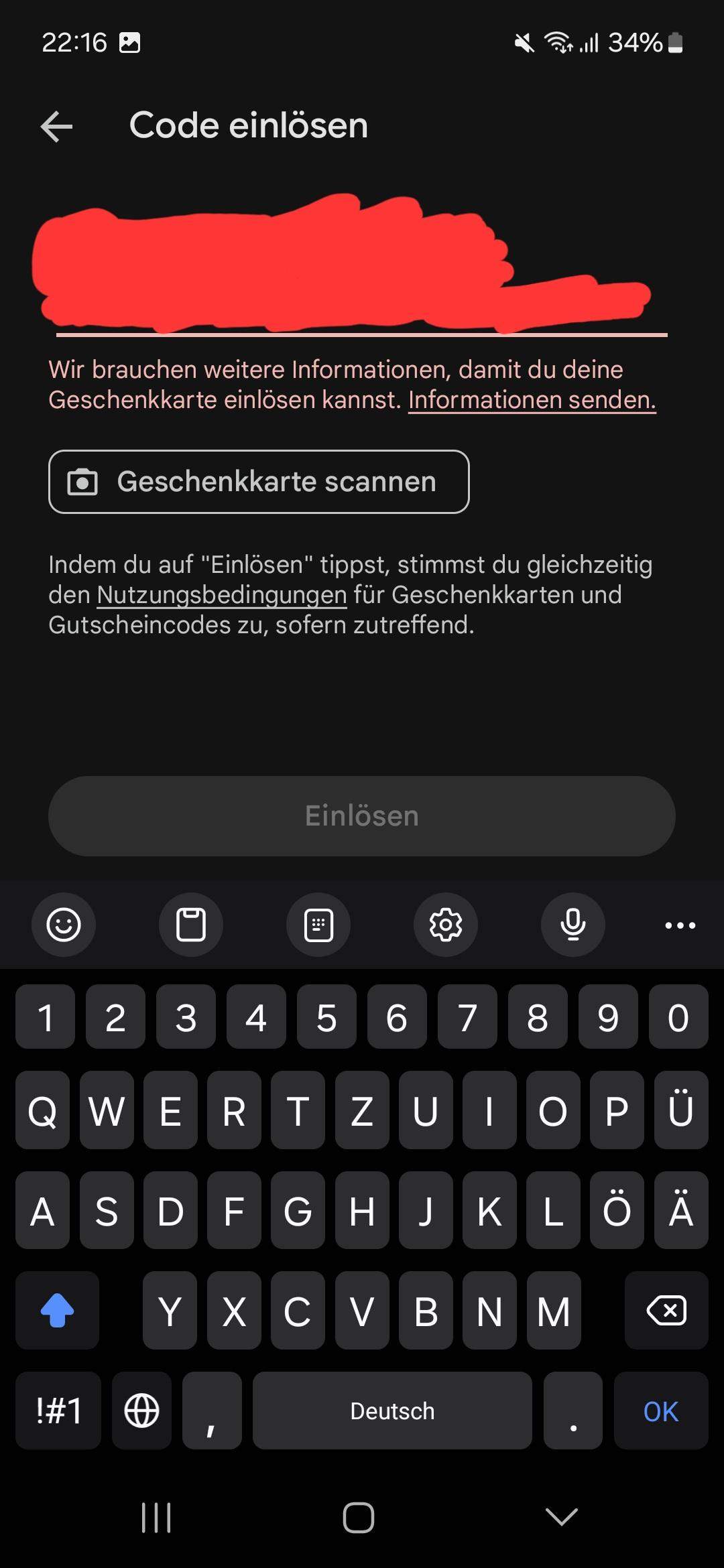Start voice input with the microphone
724x1568 pixels.
click(573, 925)
